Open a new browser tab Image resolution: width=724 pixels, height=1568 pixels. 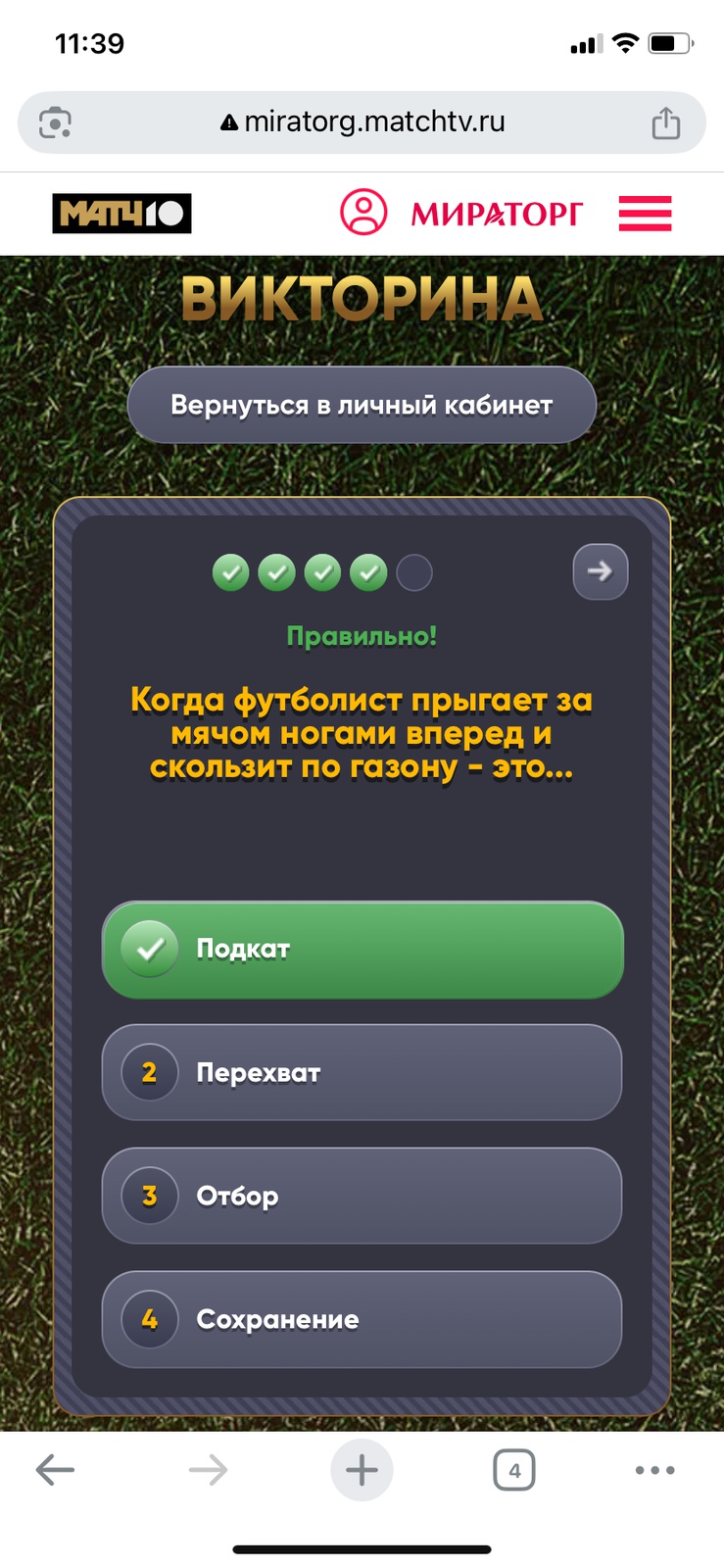click(x=362, y=1469)
